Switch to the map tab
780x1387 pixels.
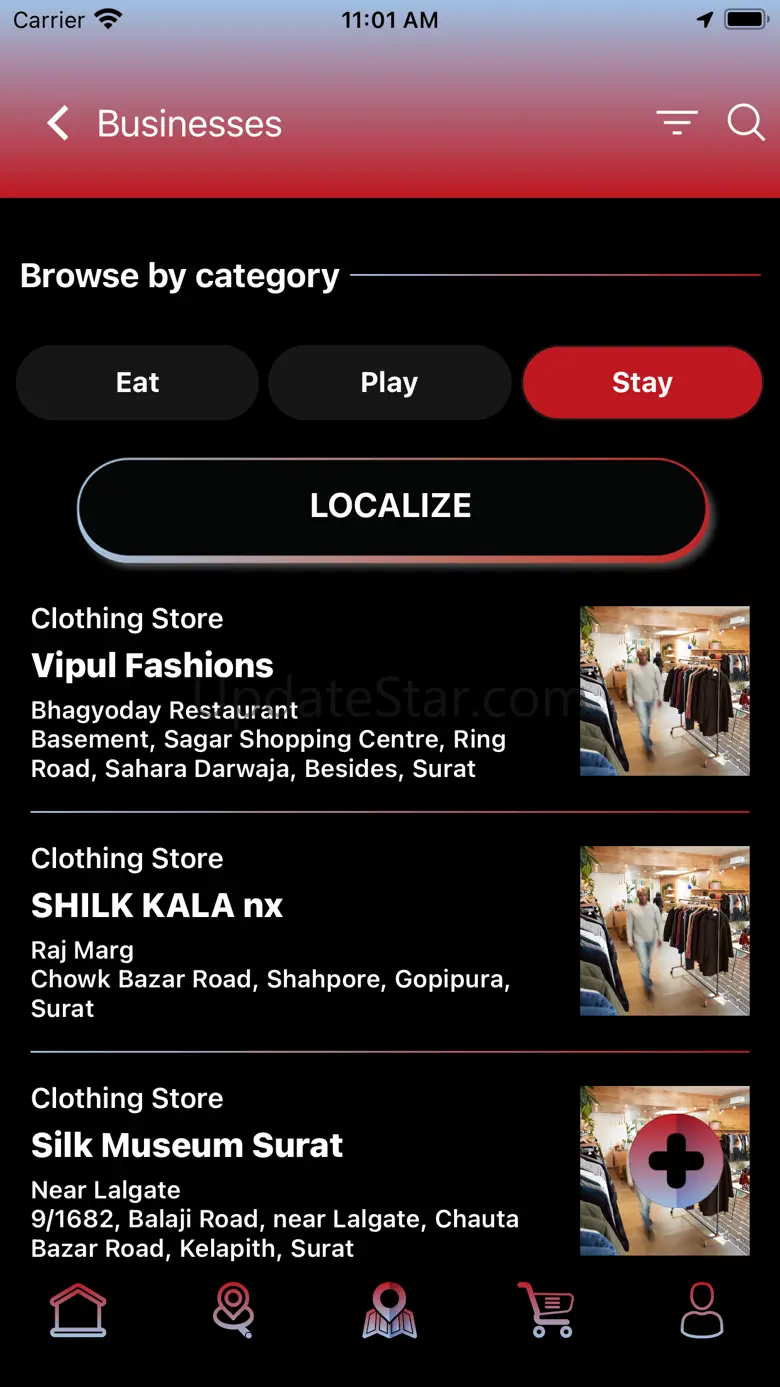tap(390, 1310)
